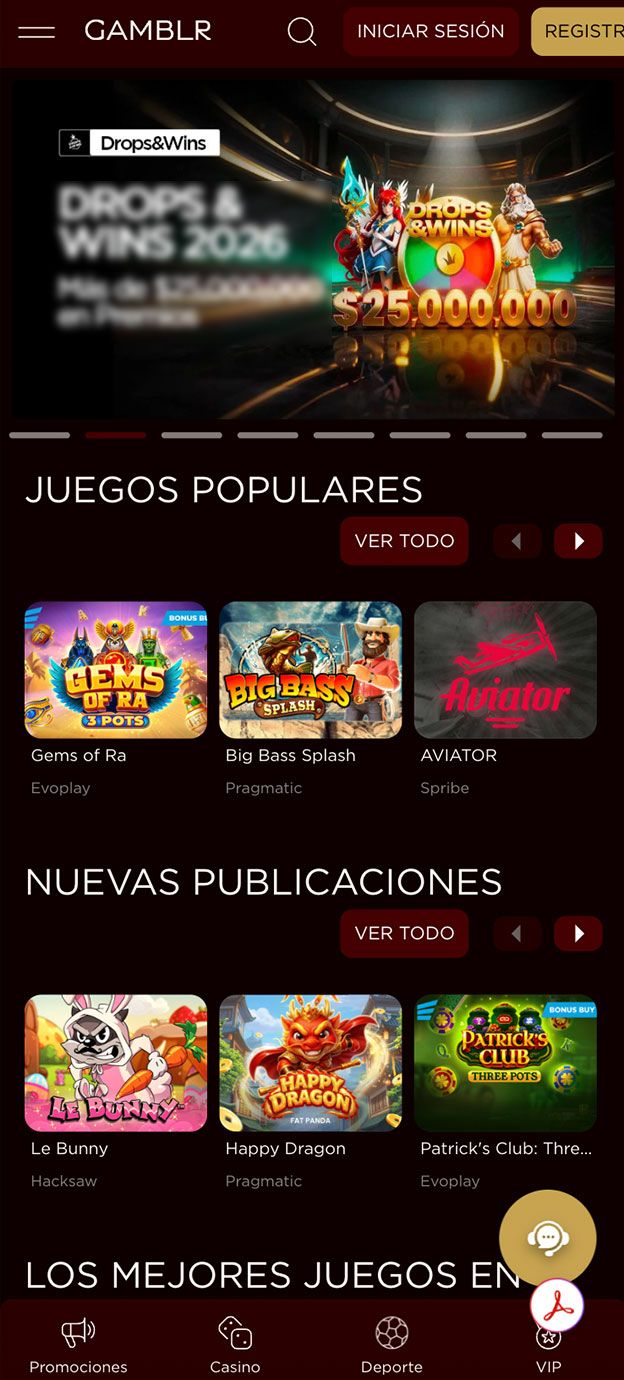Viewport: 624px width, 1380px height.
Task: Open Patrick's Club Three Pots game
Action: (x=505, y=1062)
